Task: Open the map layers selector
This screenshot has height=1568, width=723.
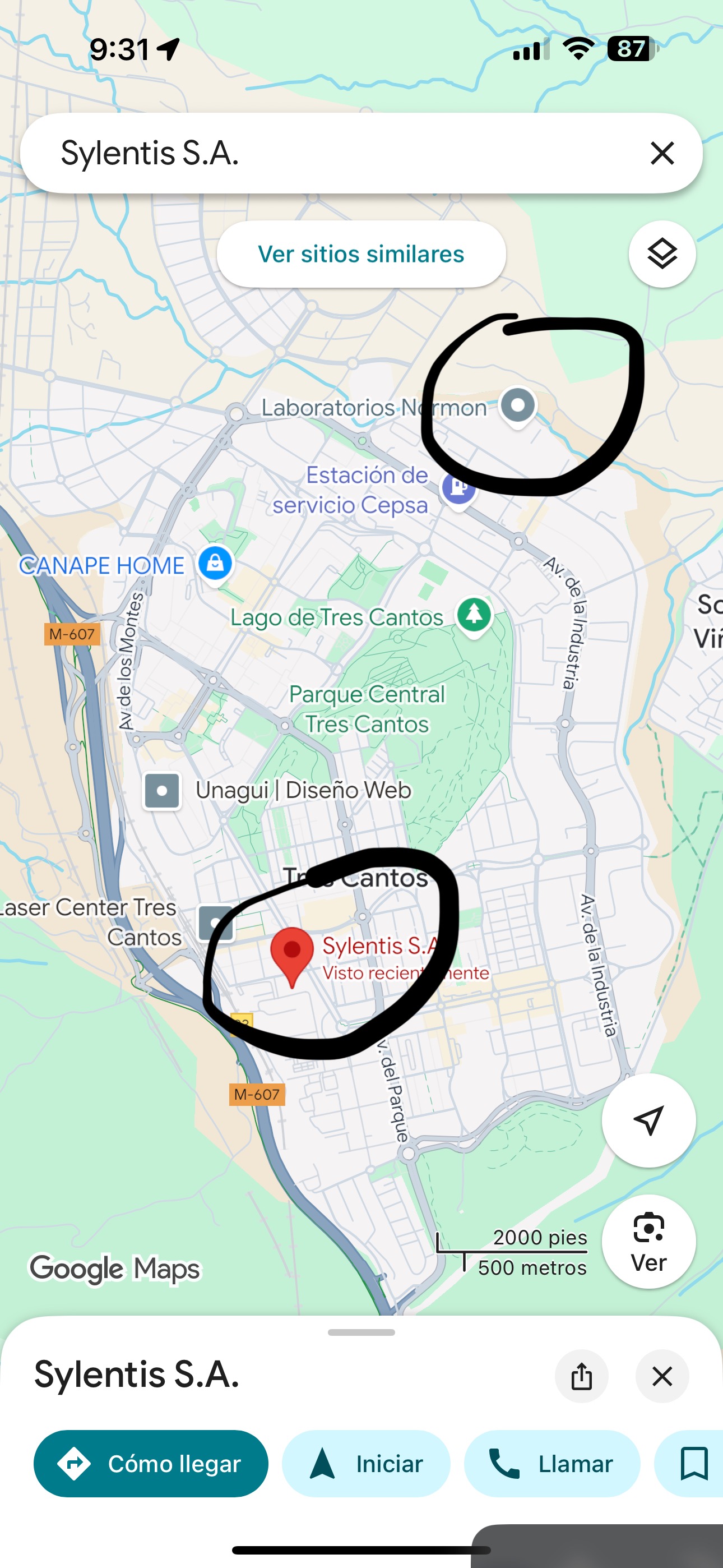Action: pos(662,254)
